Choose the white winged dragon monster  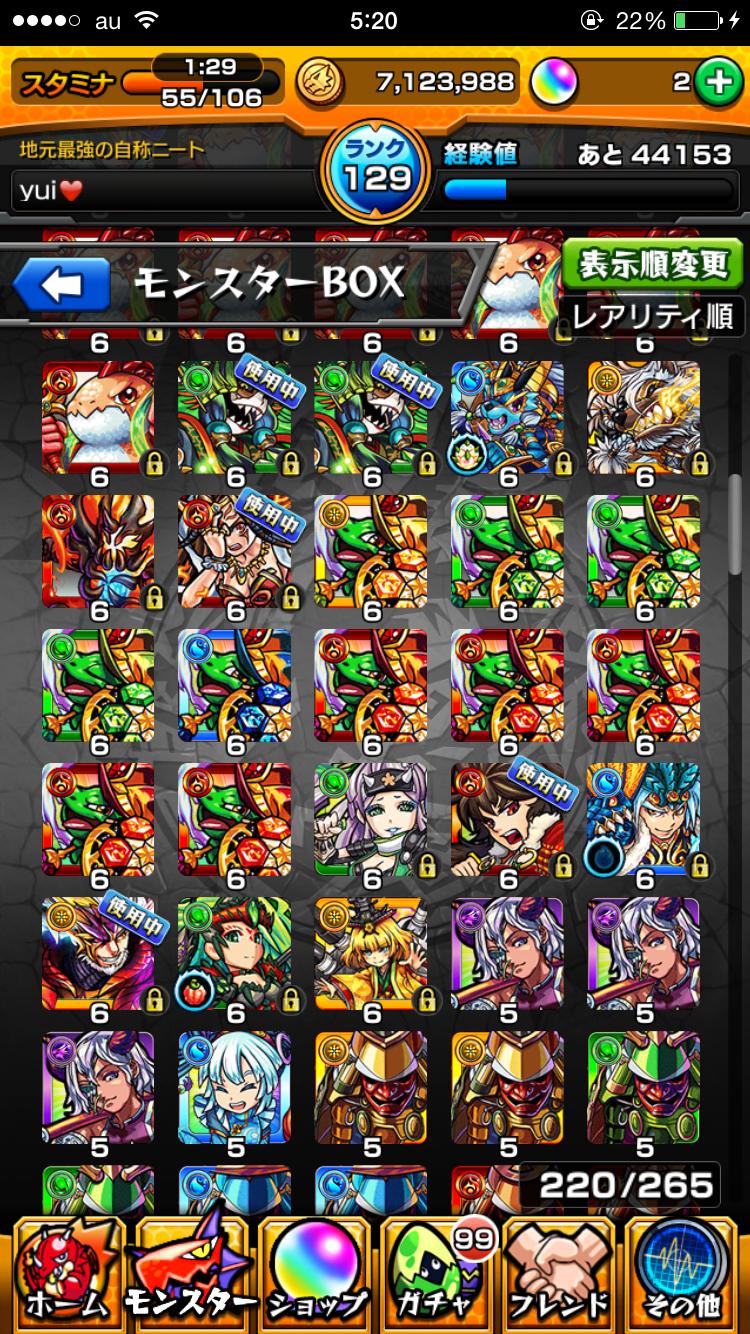point(644,418)
